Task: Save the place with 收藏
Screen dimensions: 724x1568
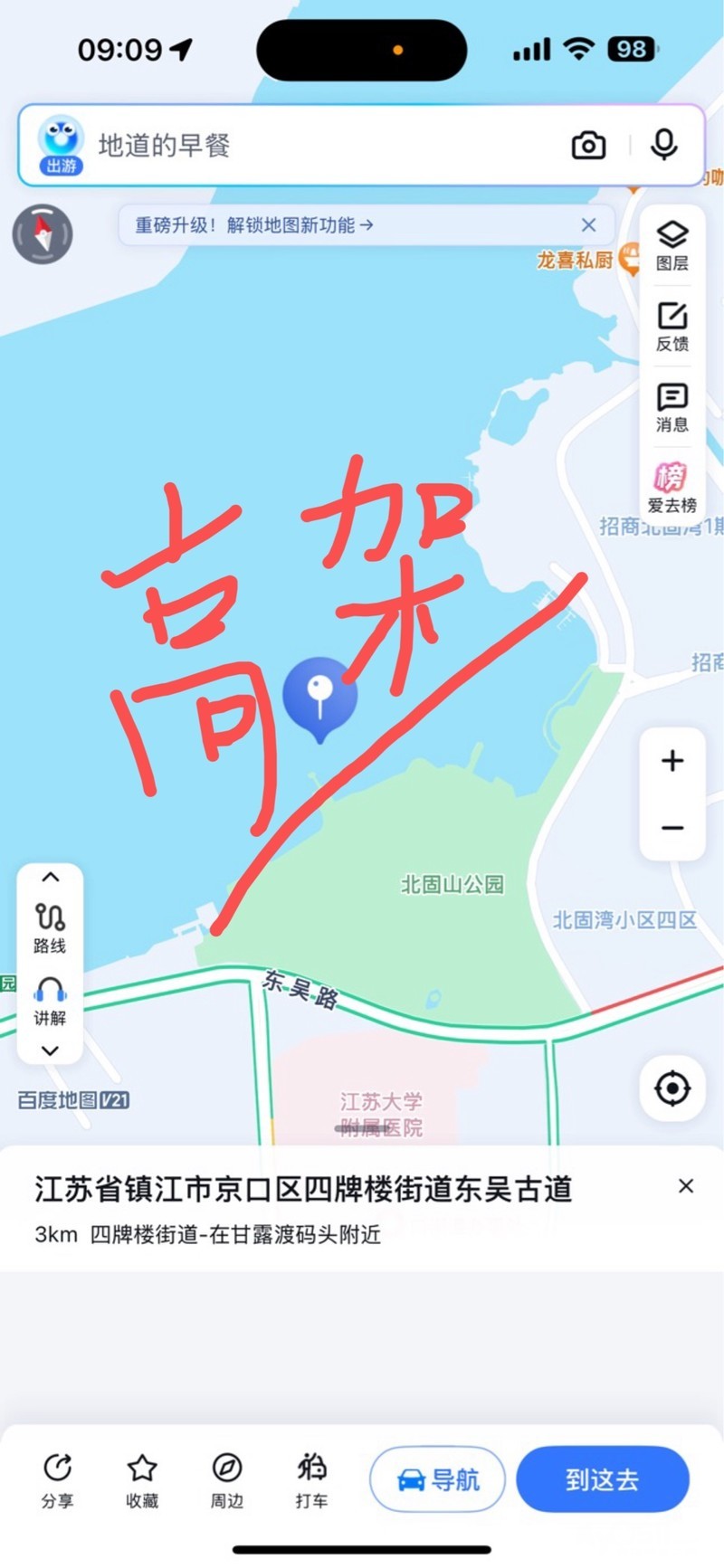Action: click(x=142, y=1480)
